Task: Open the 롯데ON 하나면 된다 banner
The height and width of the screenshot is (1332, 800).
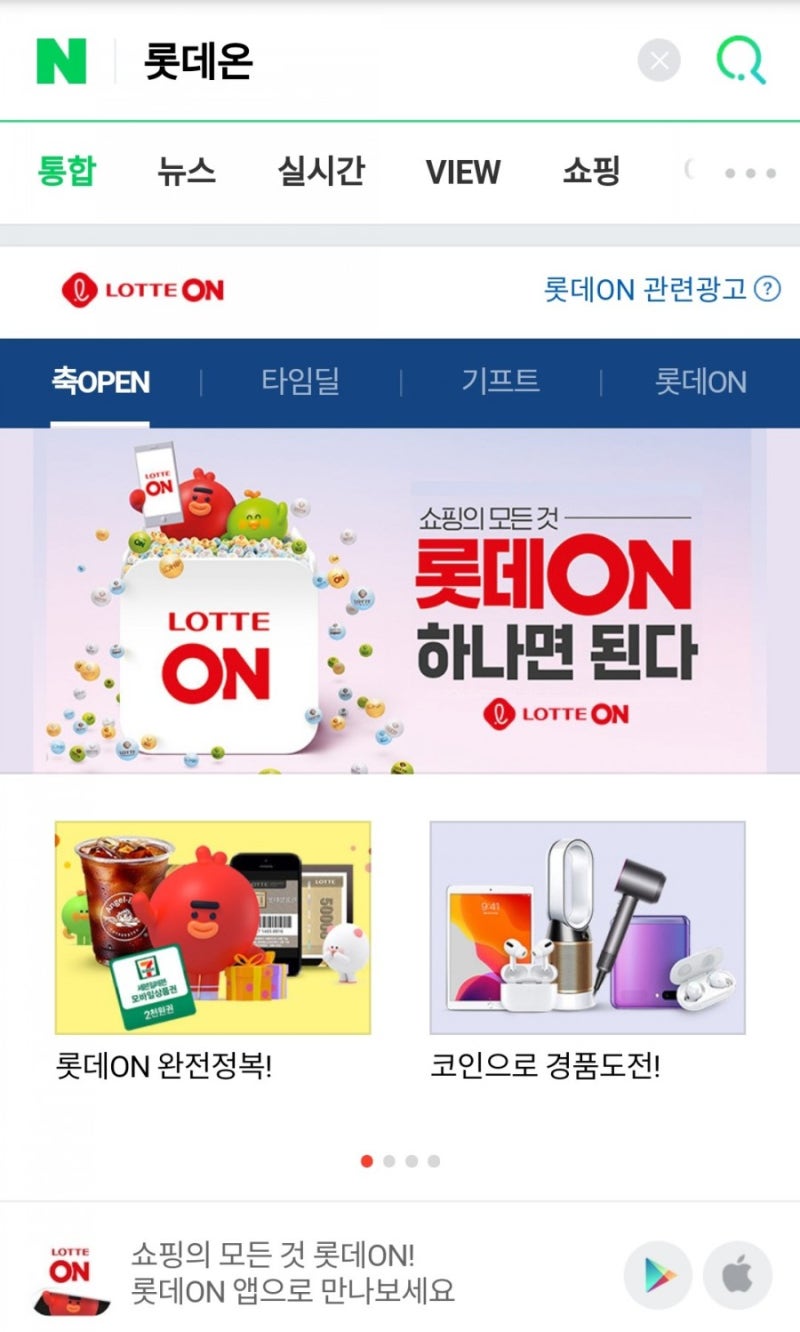Action: [400, 601]
